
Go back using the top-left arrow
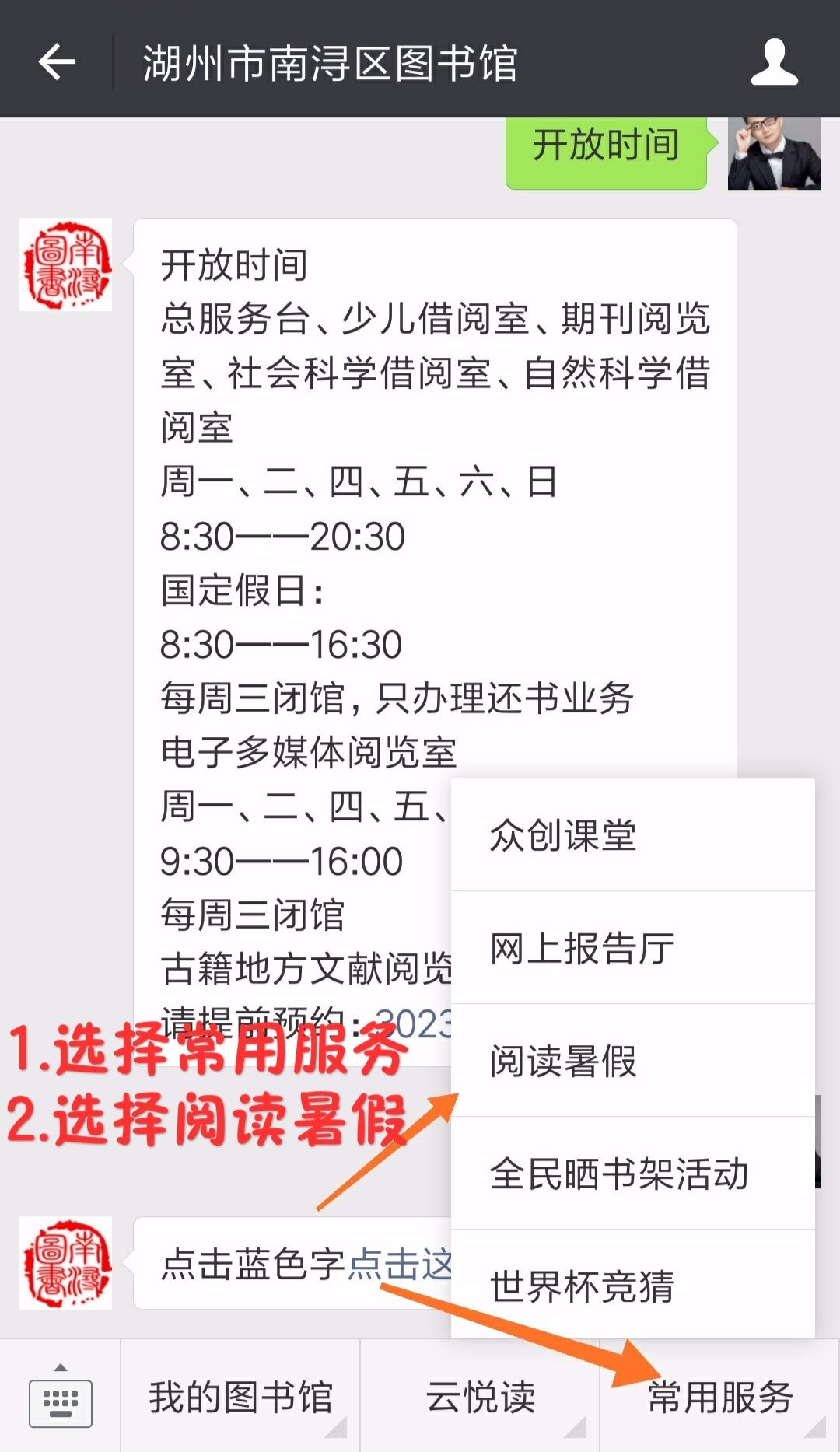(57, 62)
